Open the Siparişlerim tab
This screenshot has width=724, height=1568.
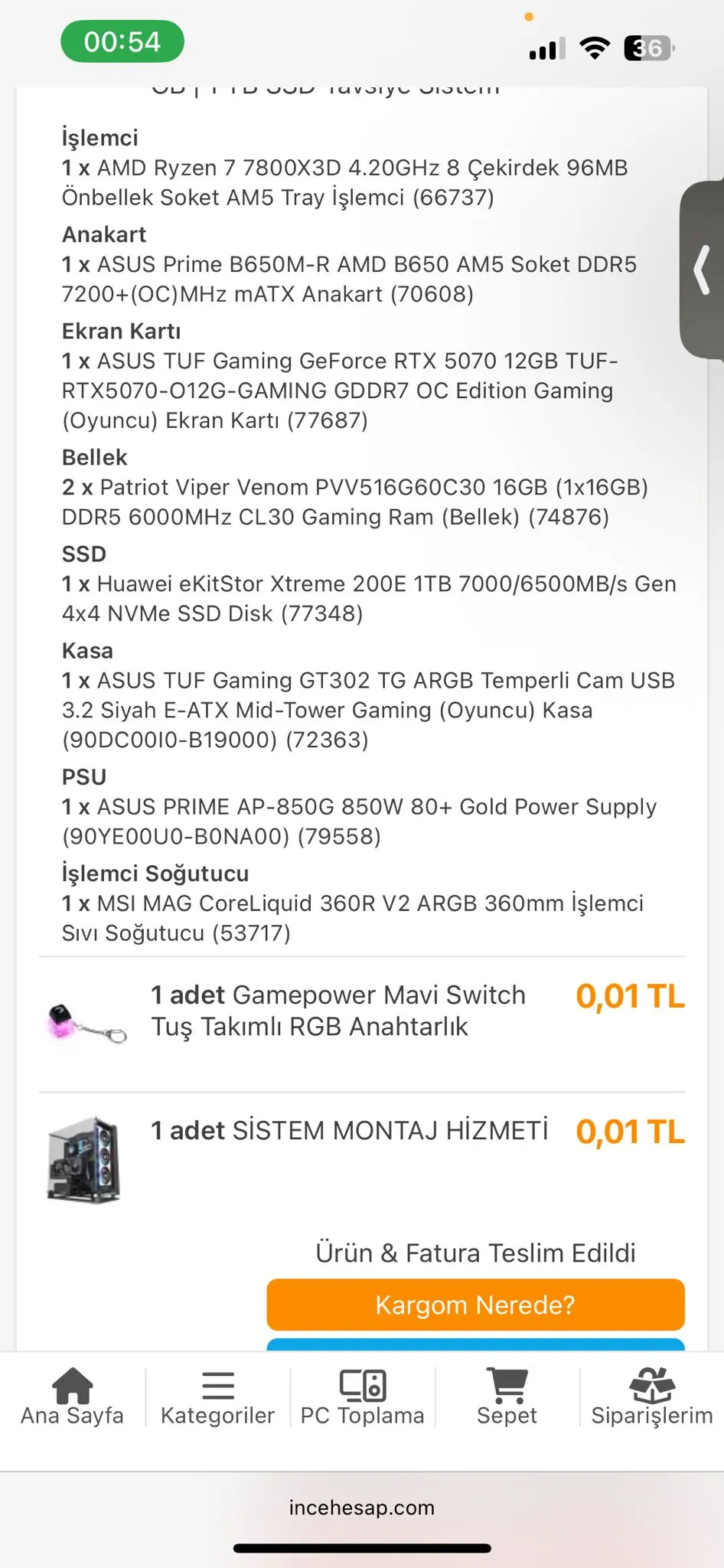tap(652, 1396)
